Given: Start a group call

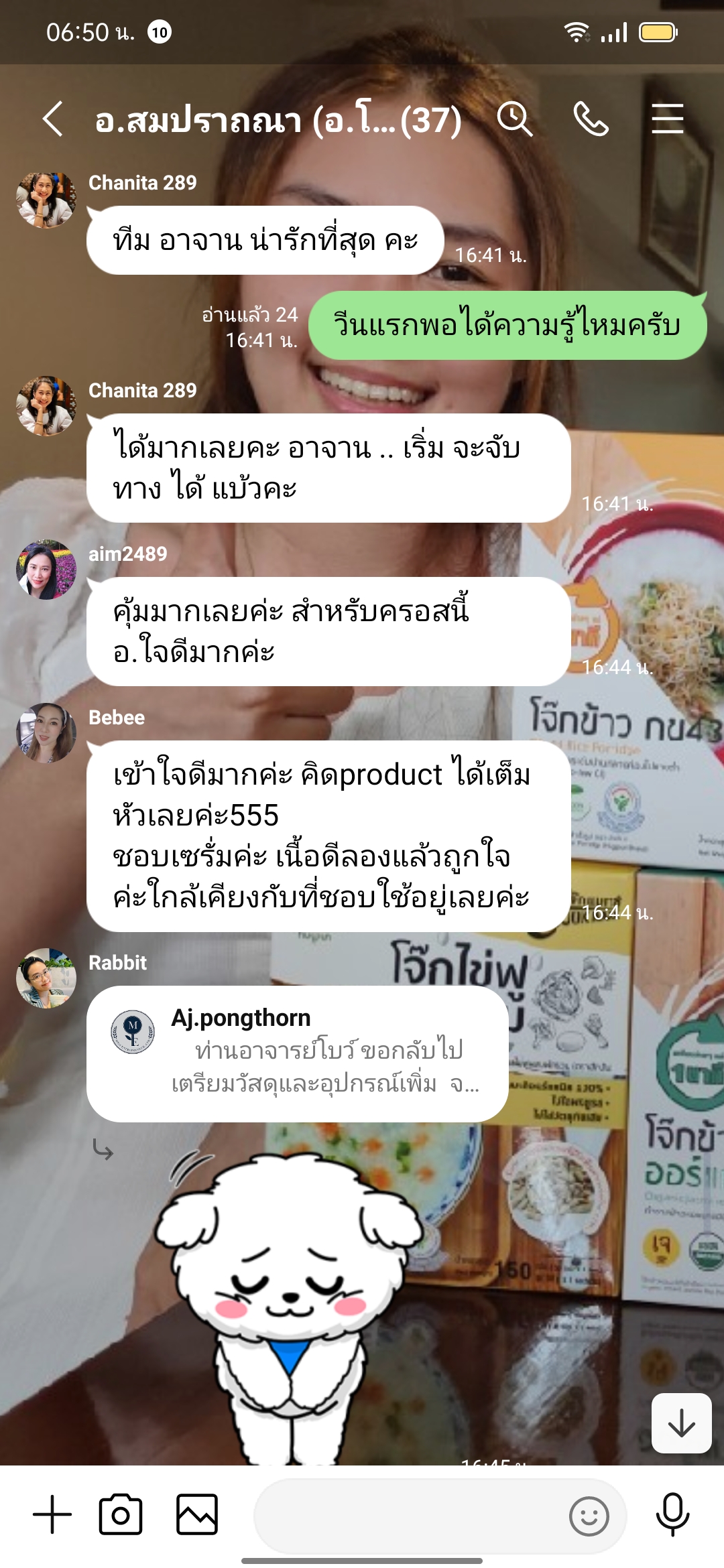Looking at the screenshot, I should 591,119.
